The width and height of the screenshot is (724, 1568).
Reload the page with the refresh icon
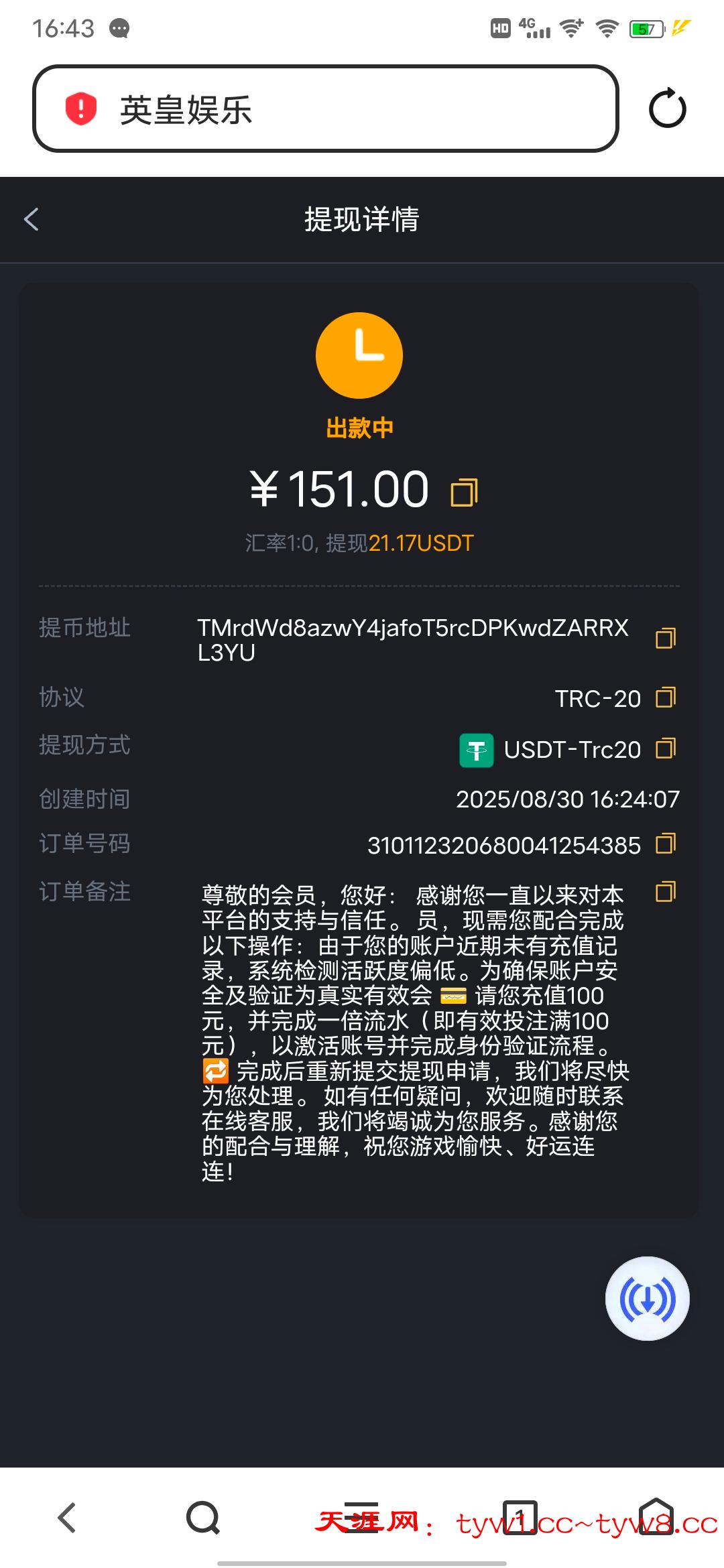pos(667,109)
